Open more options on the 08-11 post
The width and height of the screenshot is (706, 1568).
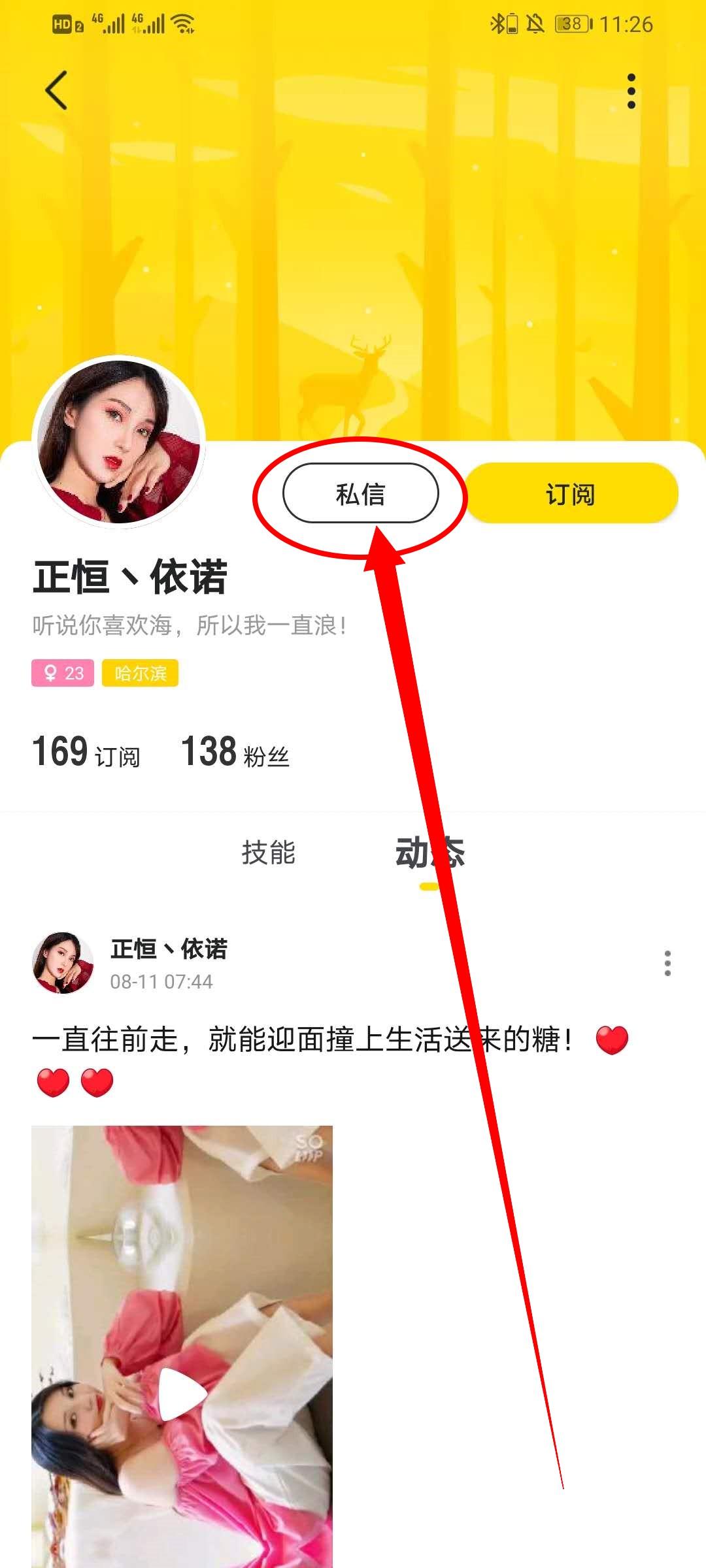click(x=667, y=963)
